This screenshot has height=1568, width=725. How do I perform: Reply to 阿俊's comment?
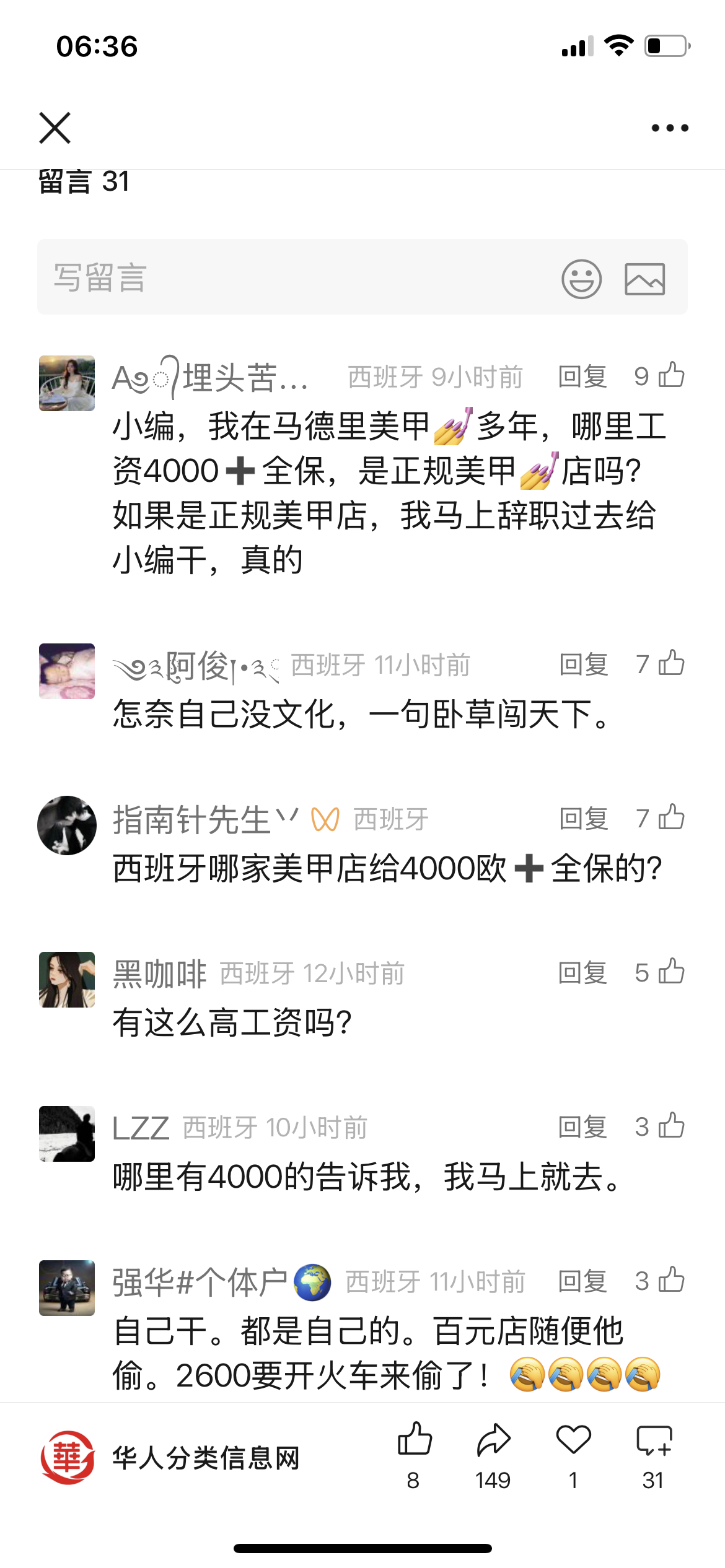583,664
